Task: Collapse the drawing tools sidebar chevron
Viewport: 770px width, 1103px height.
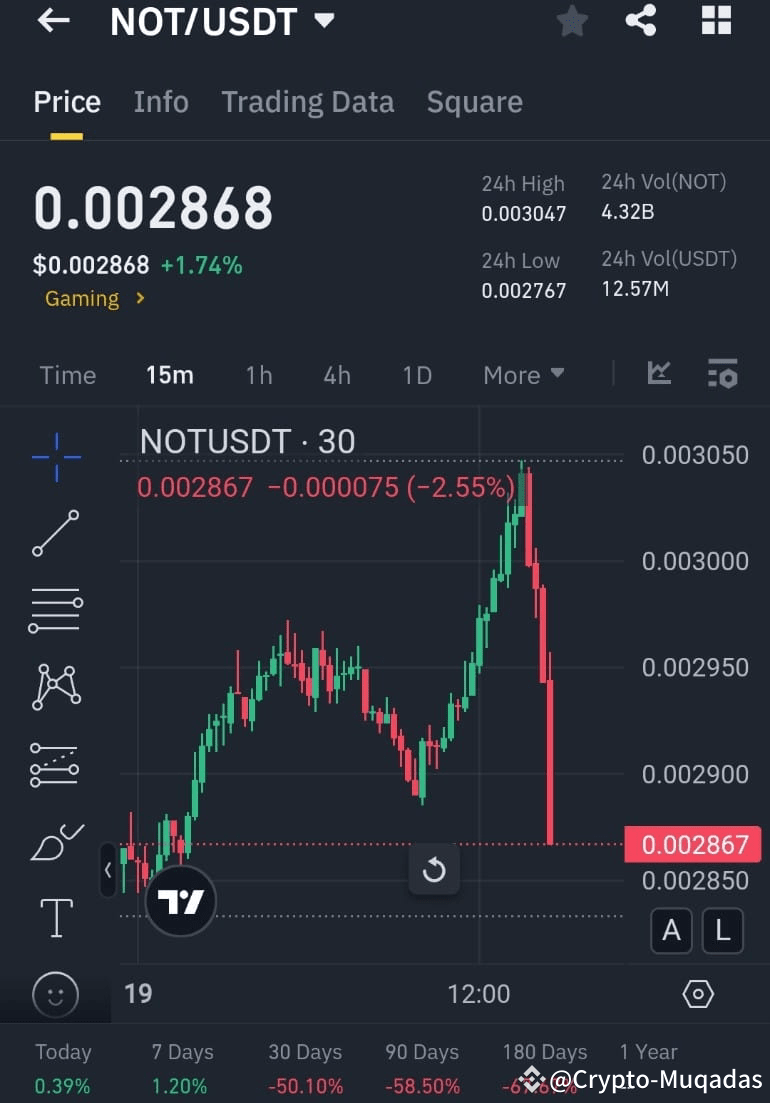Action: (x=108, y=871)
